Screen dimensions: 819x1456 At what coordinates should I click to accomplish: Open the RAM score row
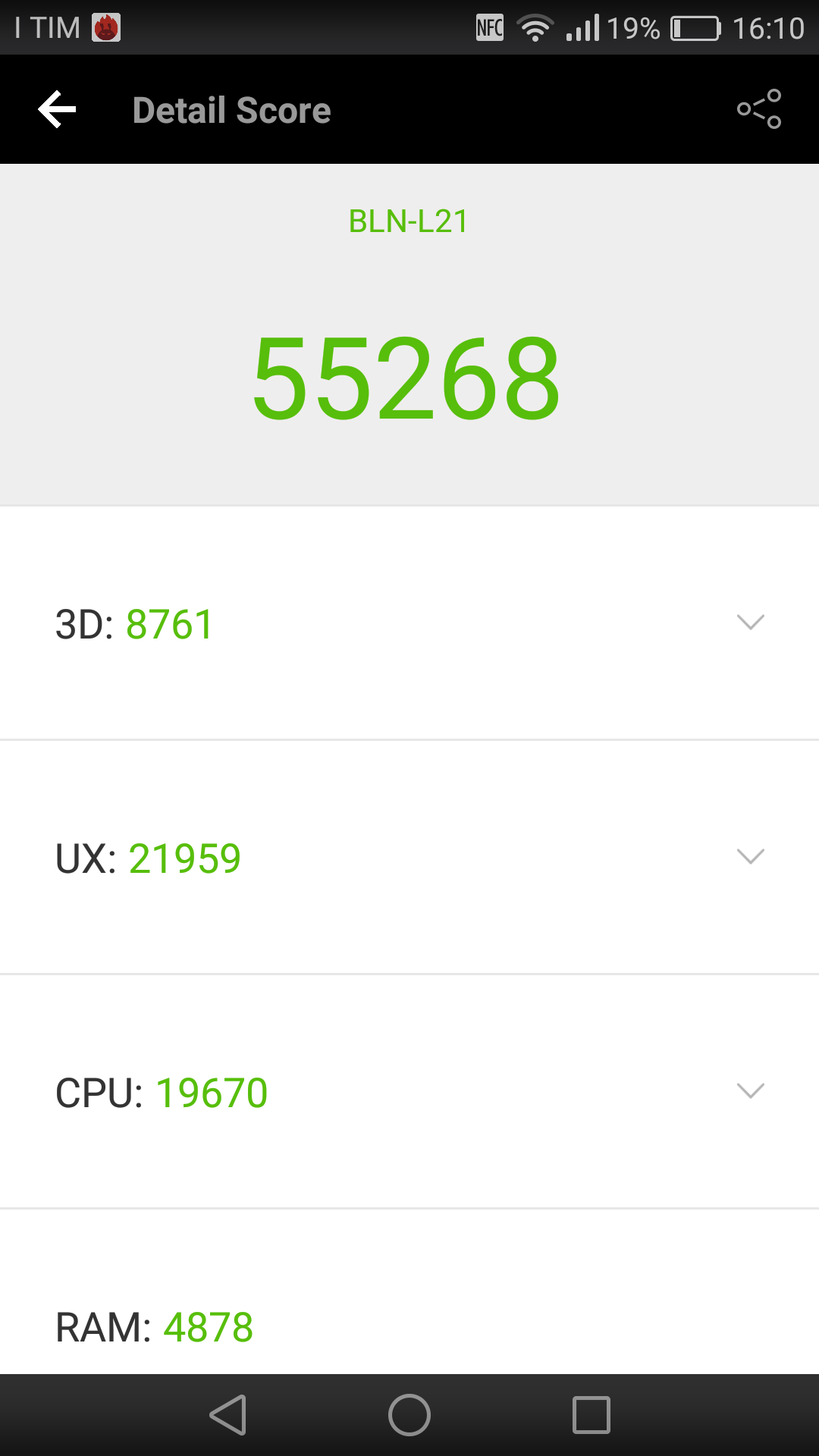(409, 1292)
